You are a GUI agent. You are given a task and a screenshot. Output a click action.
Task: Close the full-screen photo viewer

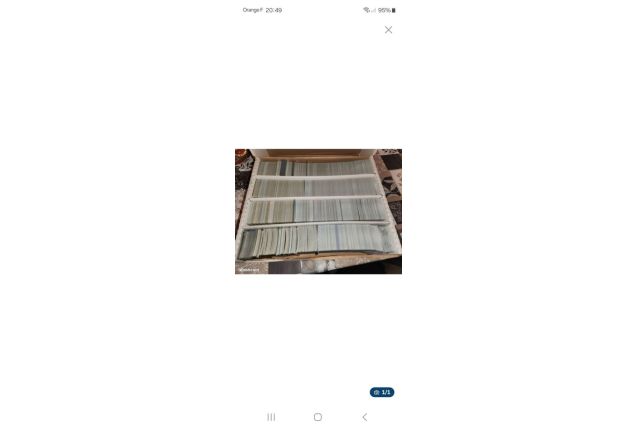click(x=388, y=30)
